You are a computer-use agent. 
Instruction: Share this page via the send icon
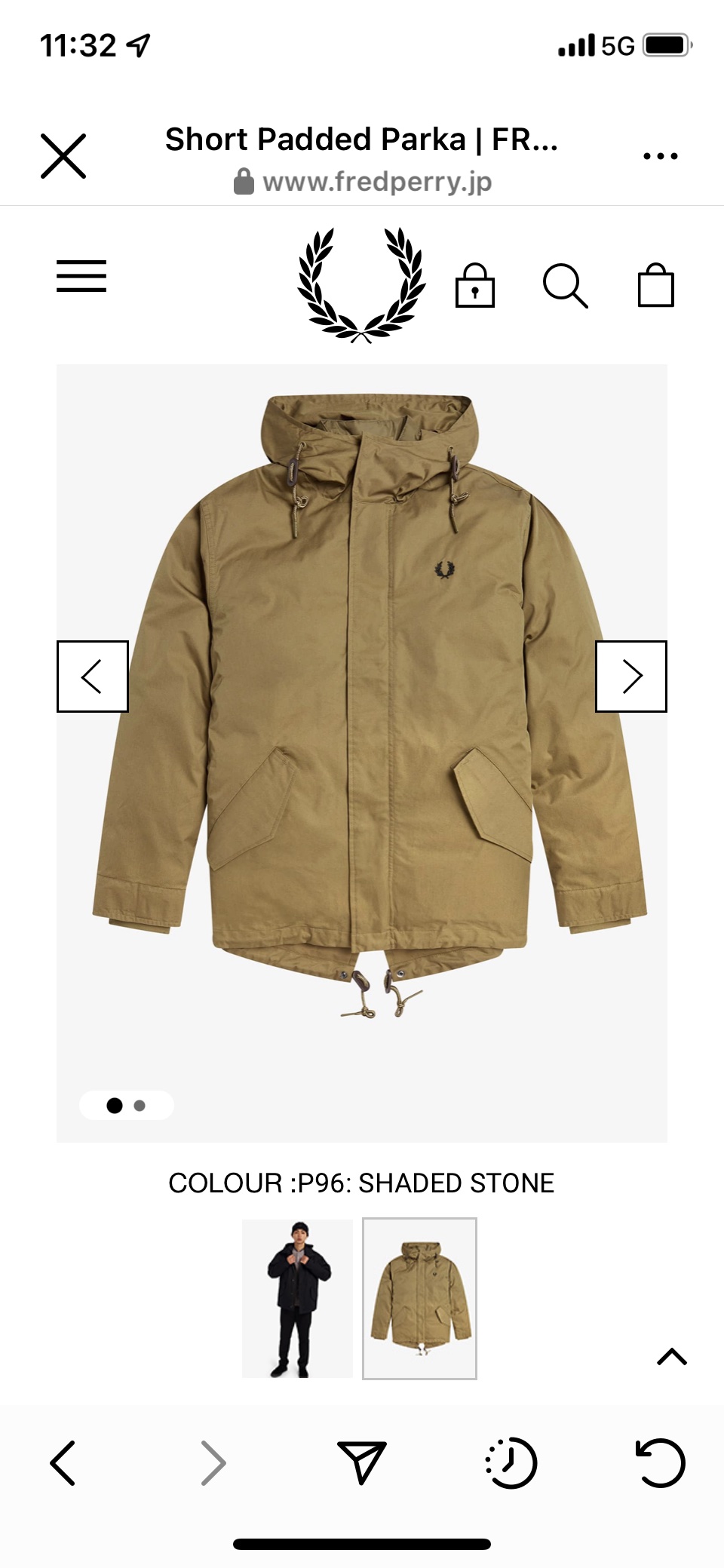(x=362, y=1462)
